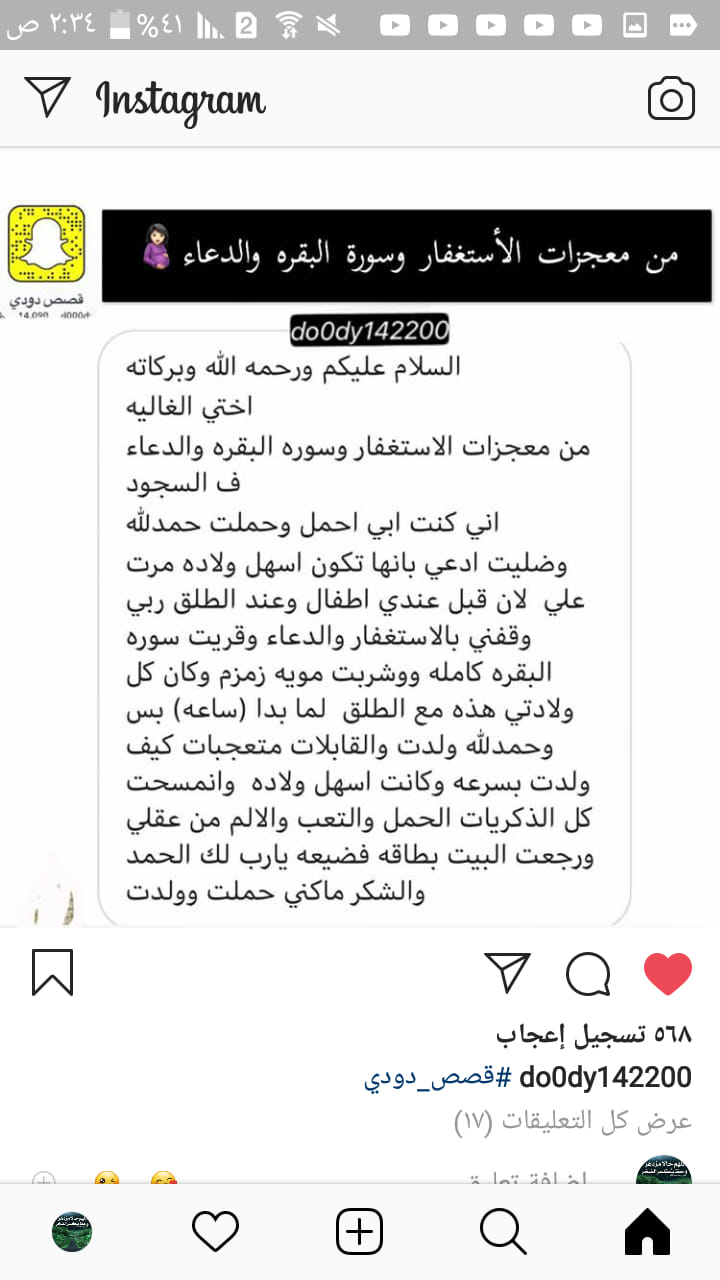Go to the Home tab

pos(647,1232)
